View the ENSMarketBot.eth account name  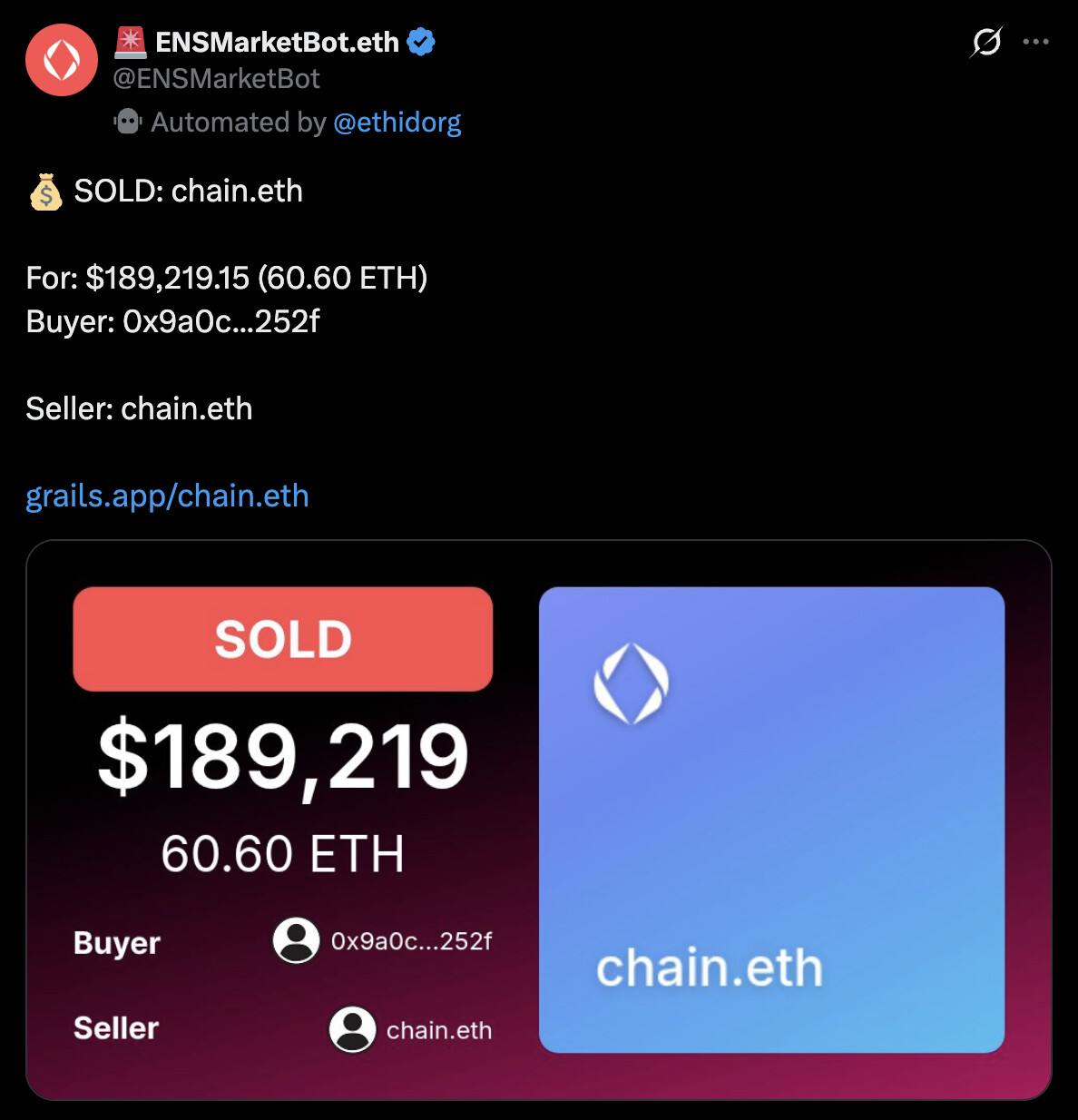(x=277, y=42)
